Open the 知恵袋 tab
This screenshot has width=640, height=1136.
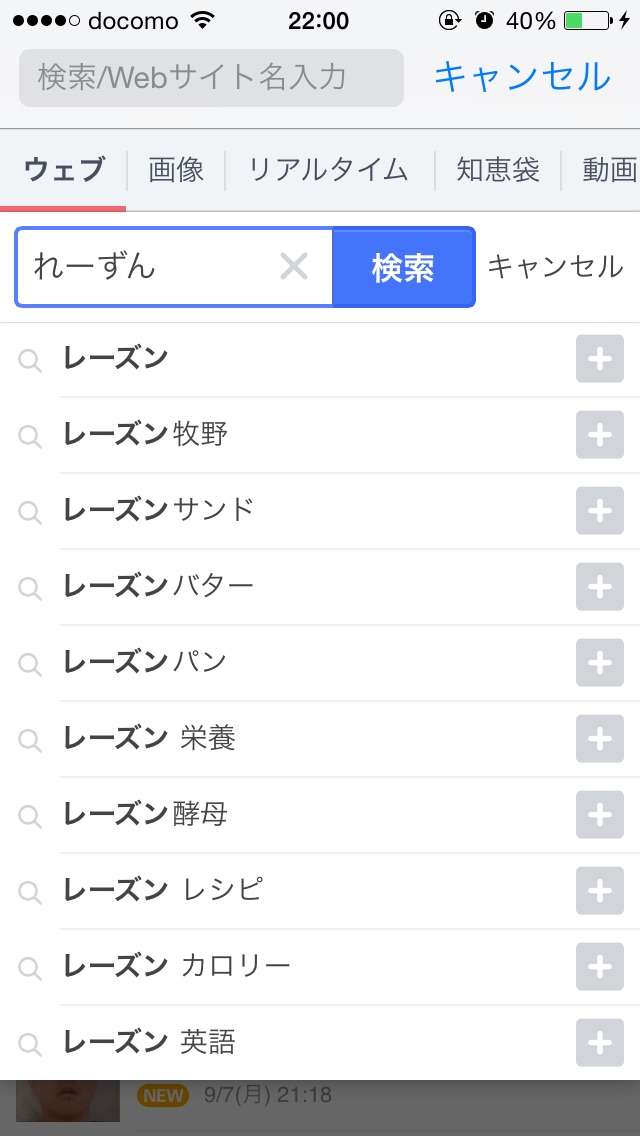click(x=498, y=170)
